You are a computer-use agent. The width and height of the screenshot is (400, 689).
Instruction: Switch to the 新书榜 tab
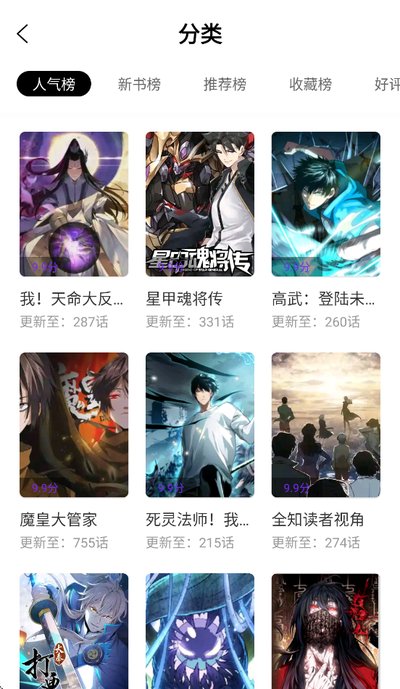[x=139, y=84]
